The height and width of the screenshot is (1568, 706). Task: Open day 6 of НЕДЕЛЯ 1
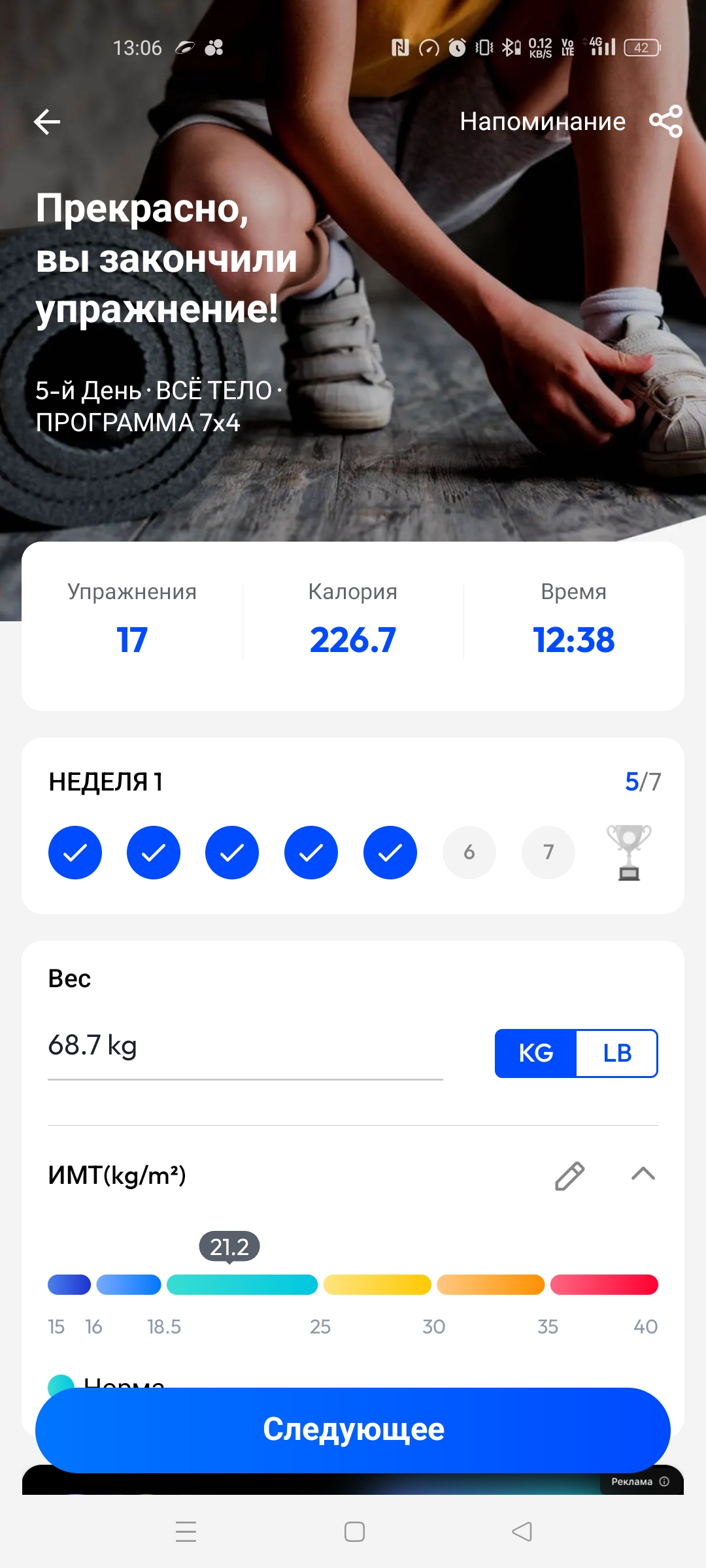469,852
